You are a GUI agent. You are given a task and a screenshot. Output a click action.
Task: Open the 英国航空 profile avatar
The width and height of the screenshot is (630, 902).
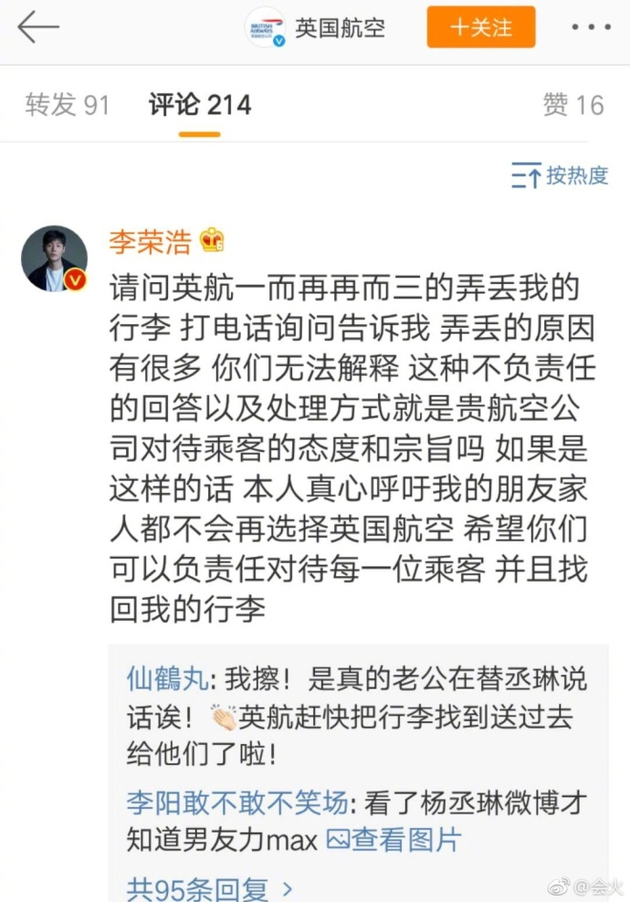point(266,27)
